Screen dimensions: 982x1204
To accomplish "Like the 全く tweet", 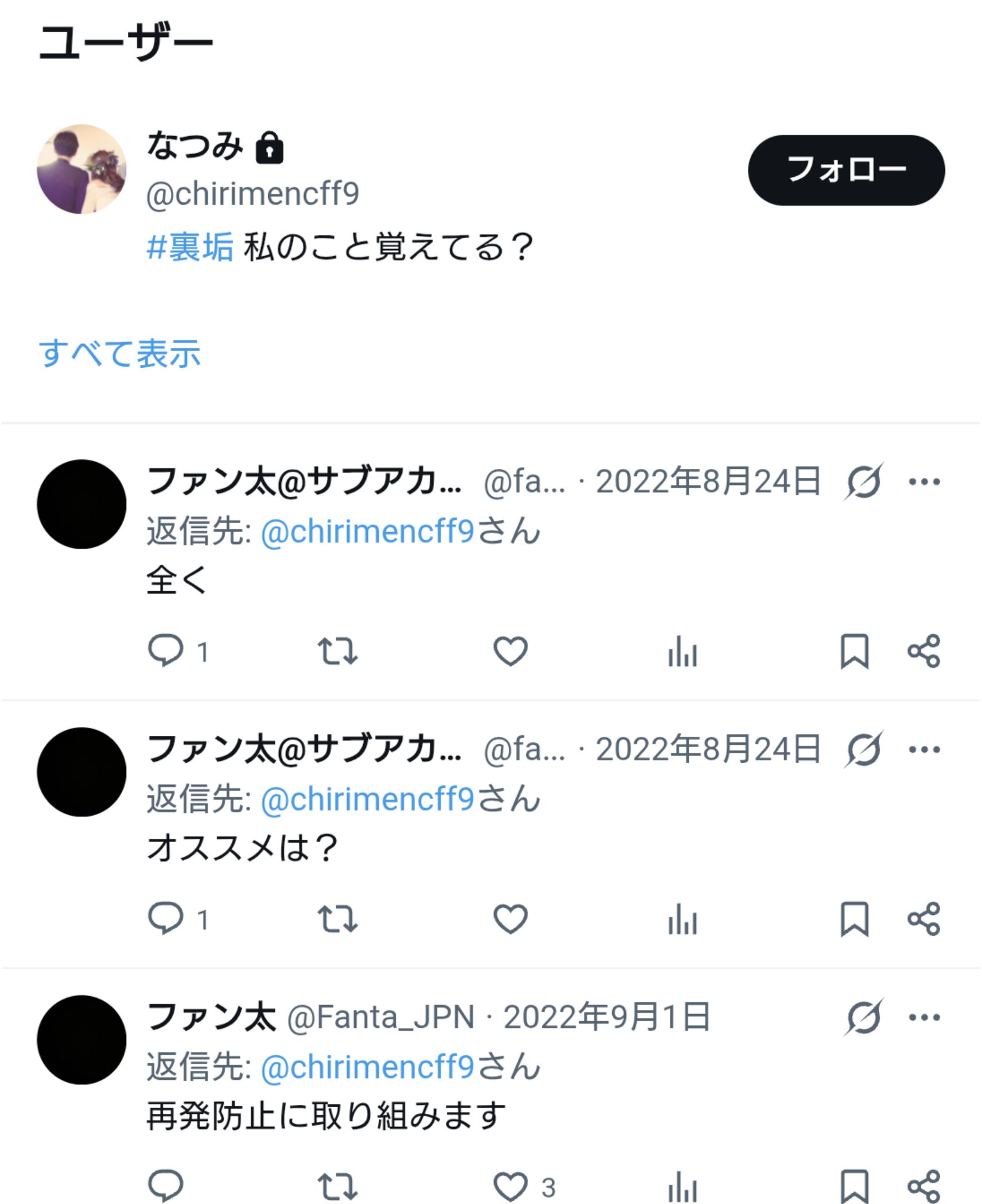I will click(x=510, y=650).
